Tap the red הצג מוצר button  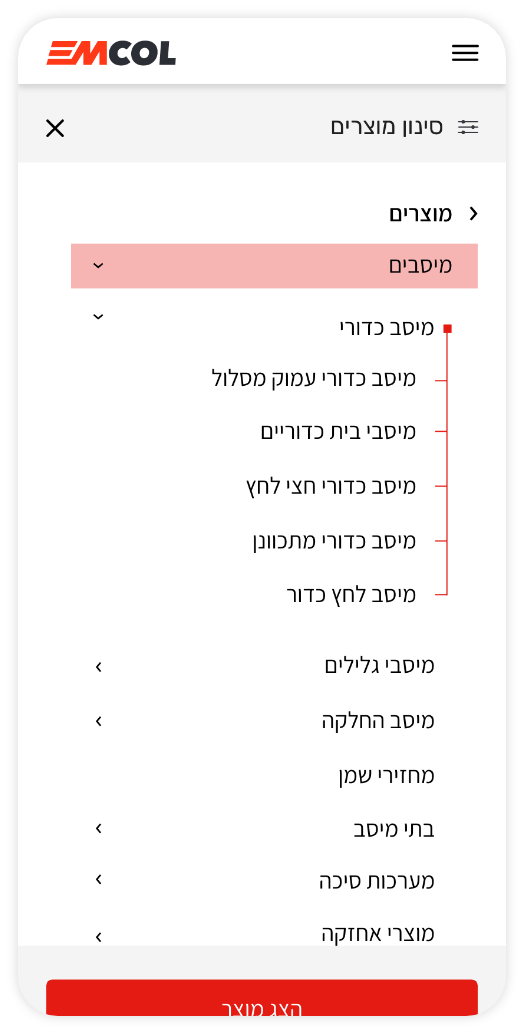tap(262, 998)
